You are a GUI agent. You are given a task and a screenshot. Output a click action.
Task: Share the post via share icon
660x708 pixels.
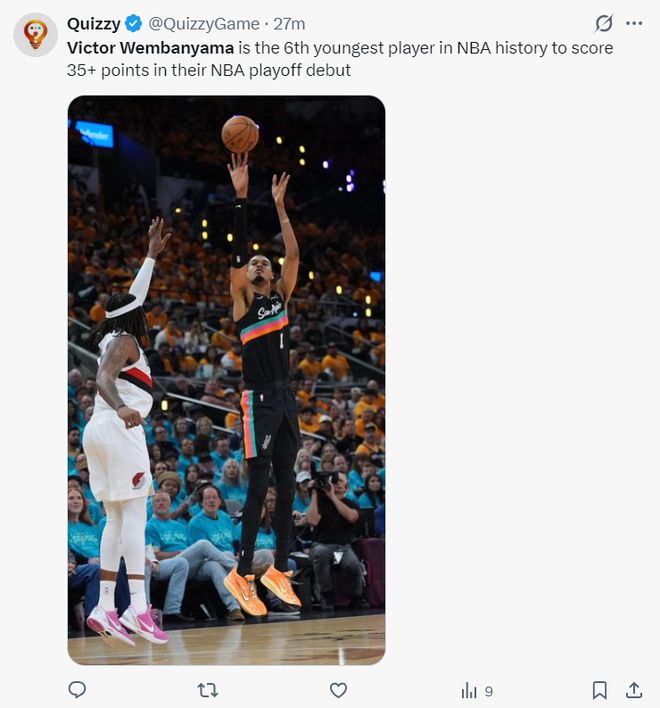point(633,690)
